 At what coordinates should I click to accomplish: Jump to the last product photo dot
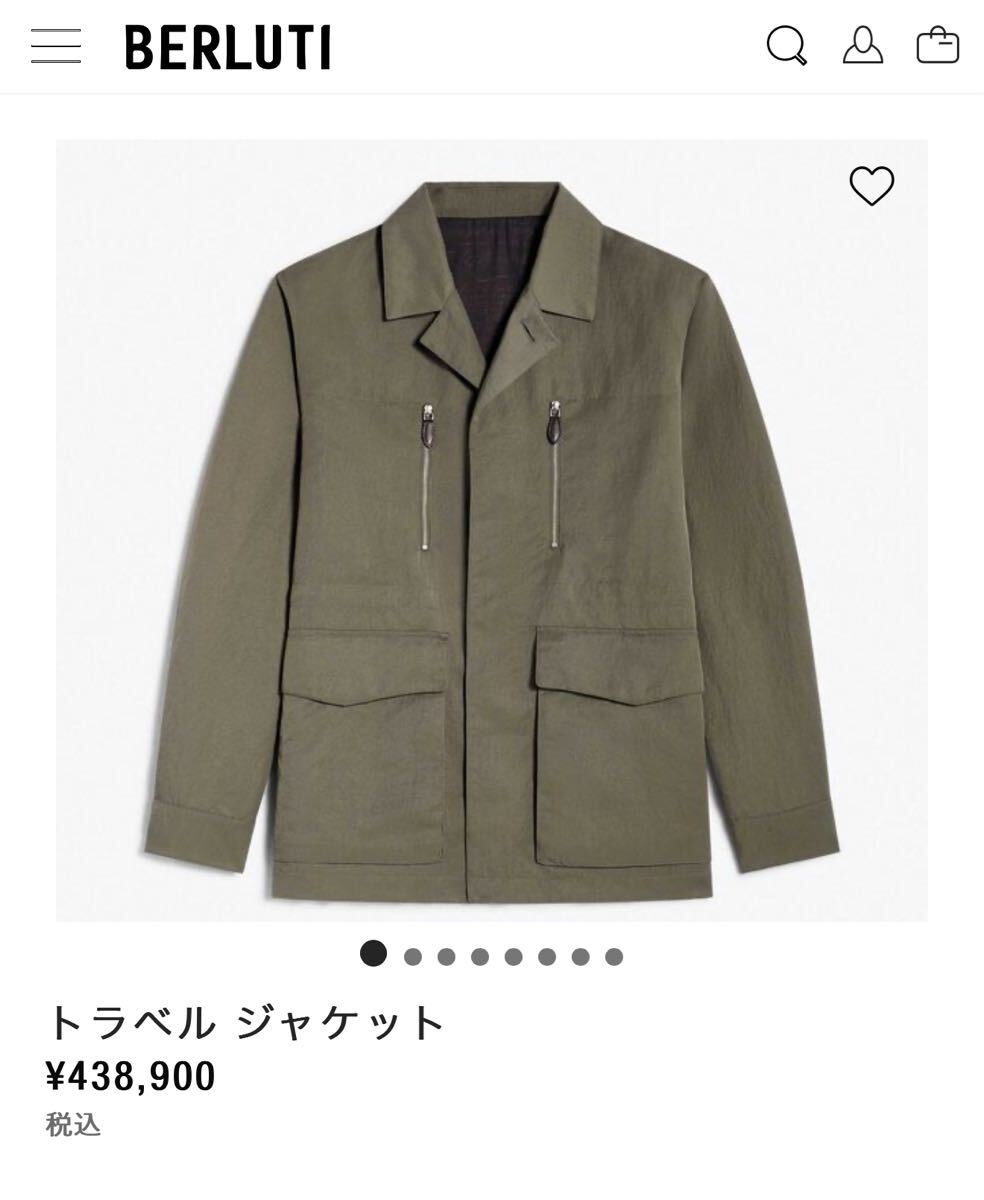[614, 957]
